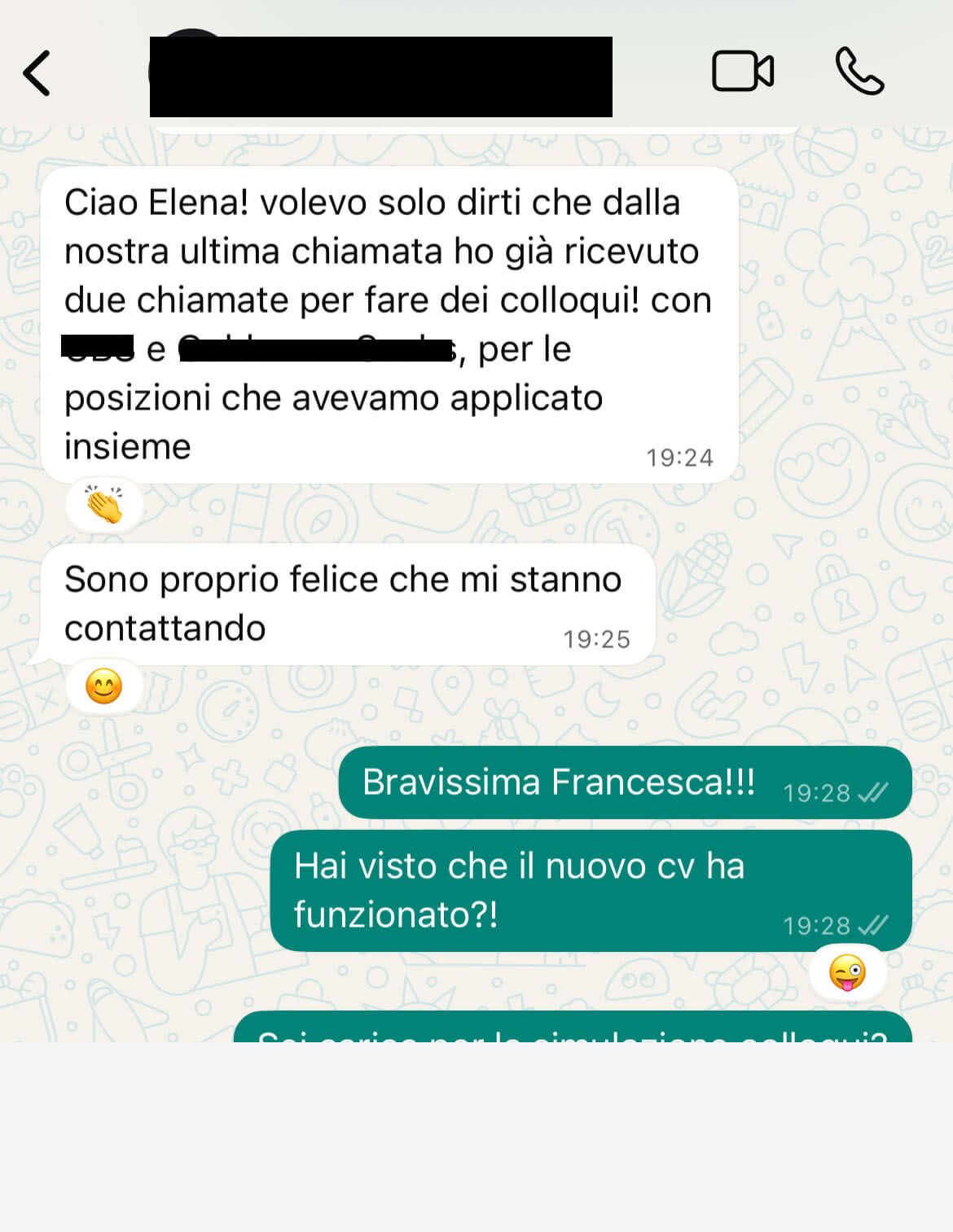The image size is (953, 1232).
Task: Tap the clapping hands reaction
Action: (x=104, y=506)
